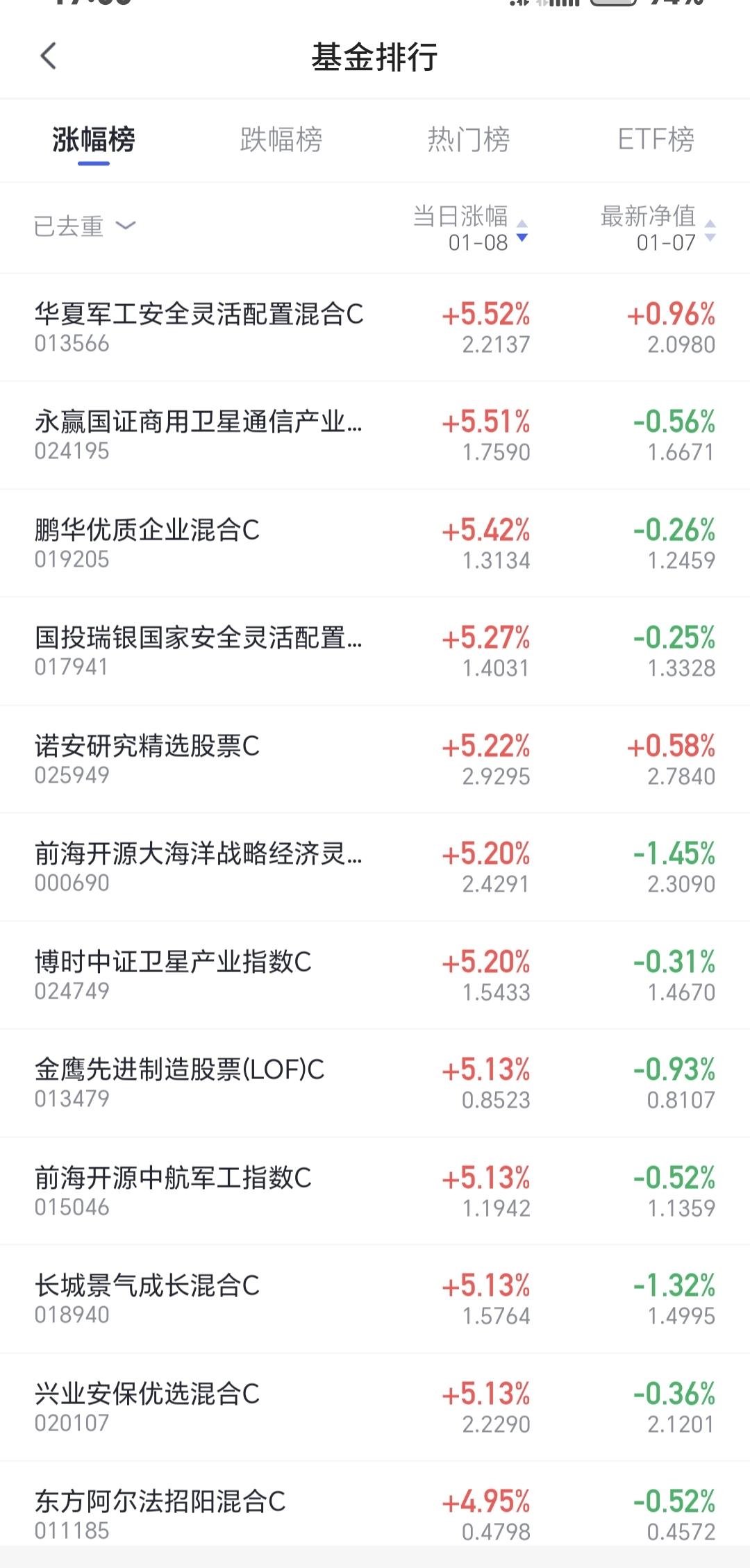
Task: Sort by 当日涨幅 column
Action: click(470, 228)
